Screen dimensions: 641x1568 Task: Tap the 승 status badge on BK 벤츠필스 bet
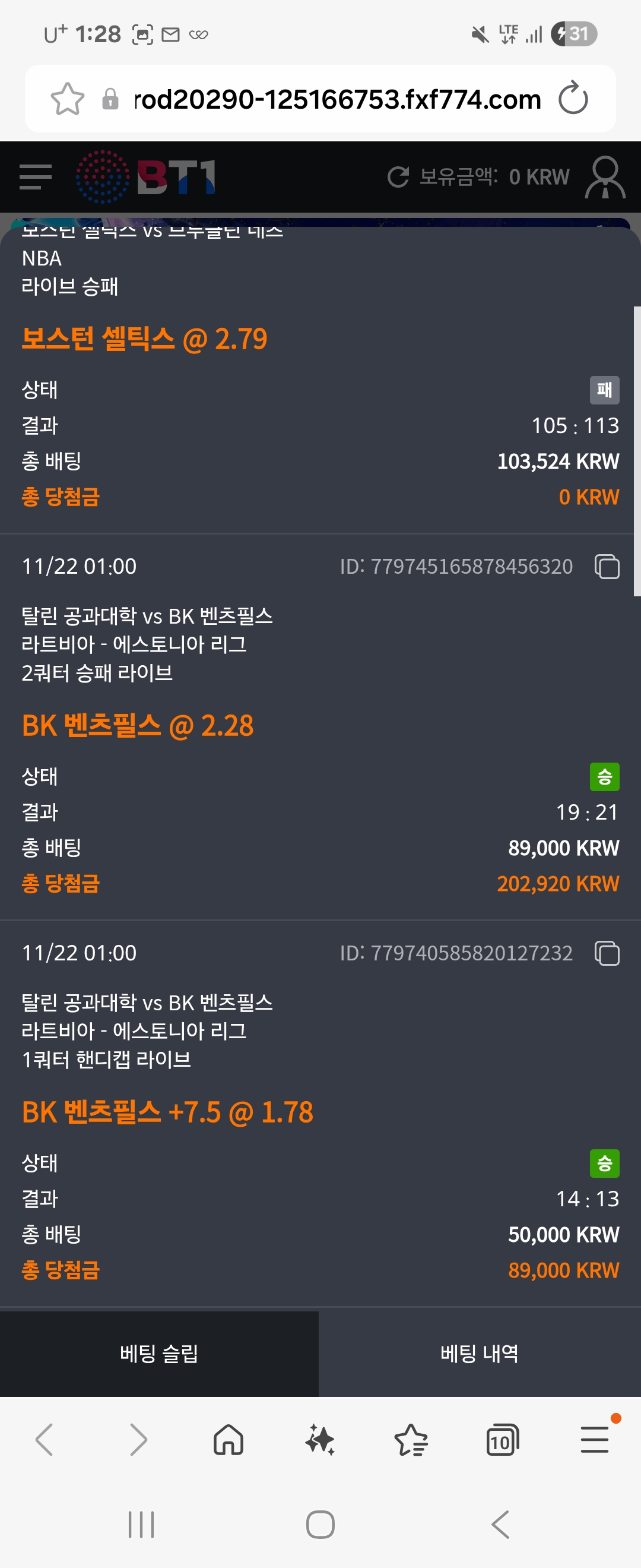click(x=604, y=777)
